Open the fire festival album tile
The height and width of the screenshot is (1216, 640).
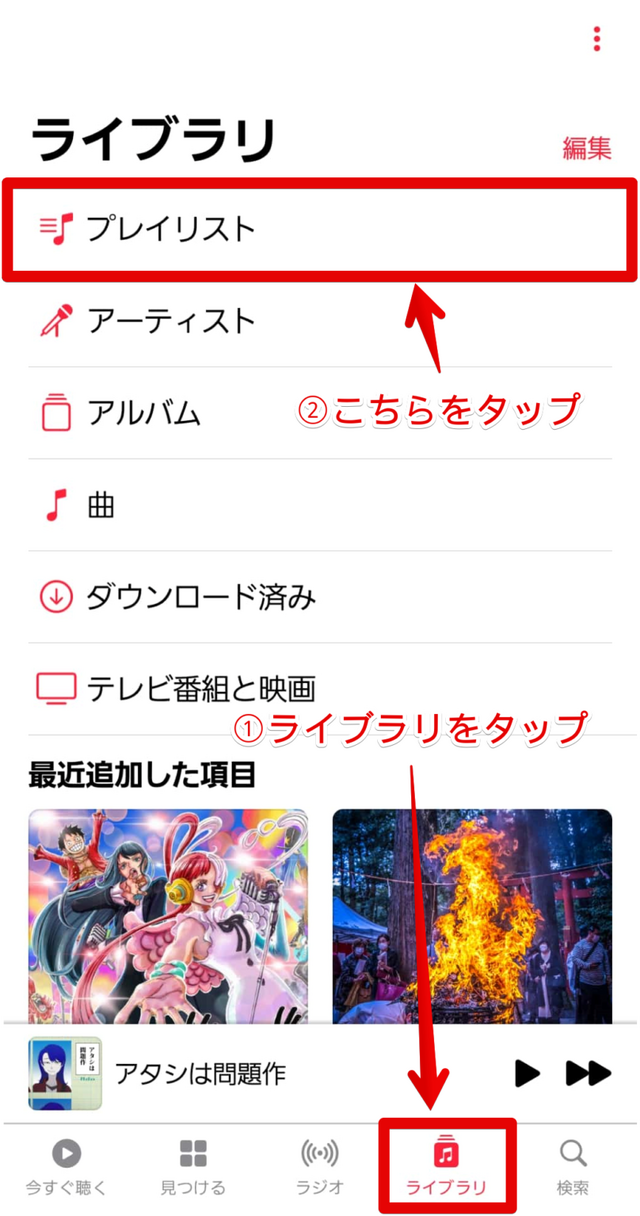[x=472, y=915]
